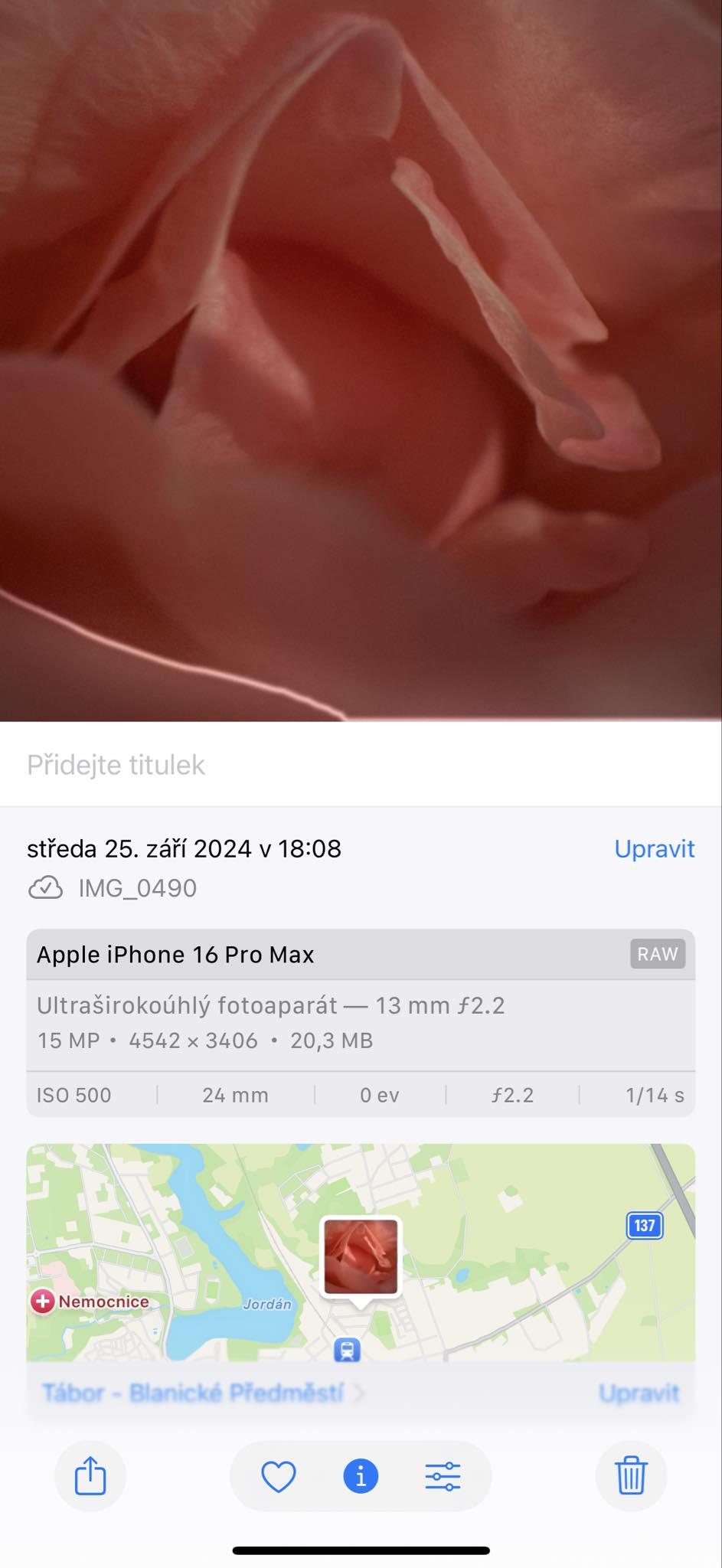Share this photo
The height and width of the screenshot is (1568, 722).
[x=90, y=1475]
